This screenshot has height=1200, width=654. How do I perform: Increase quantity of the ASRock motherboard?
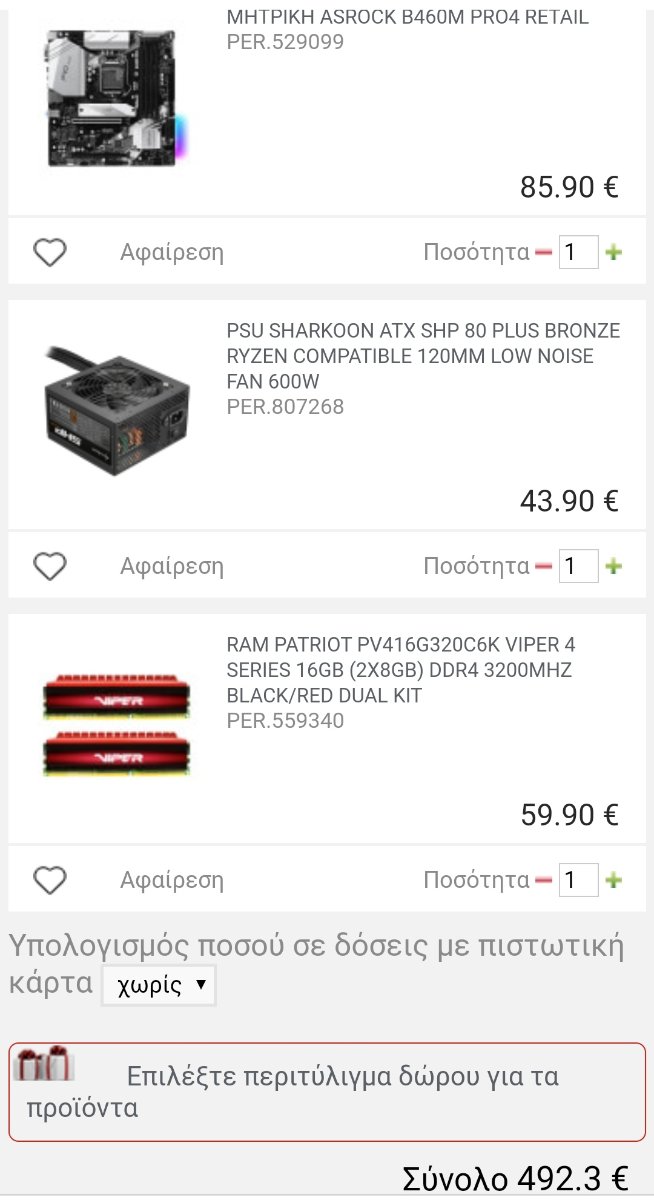point(613,252)
